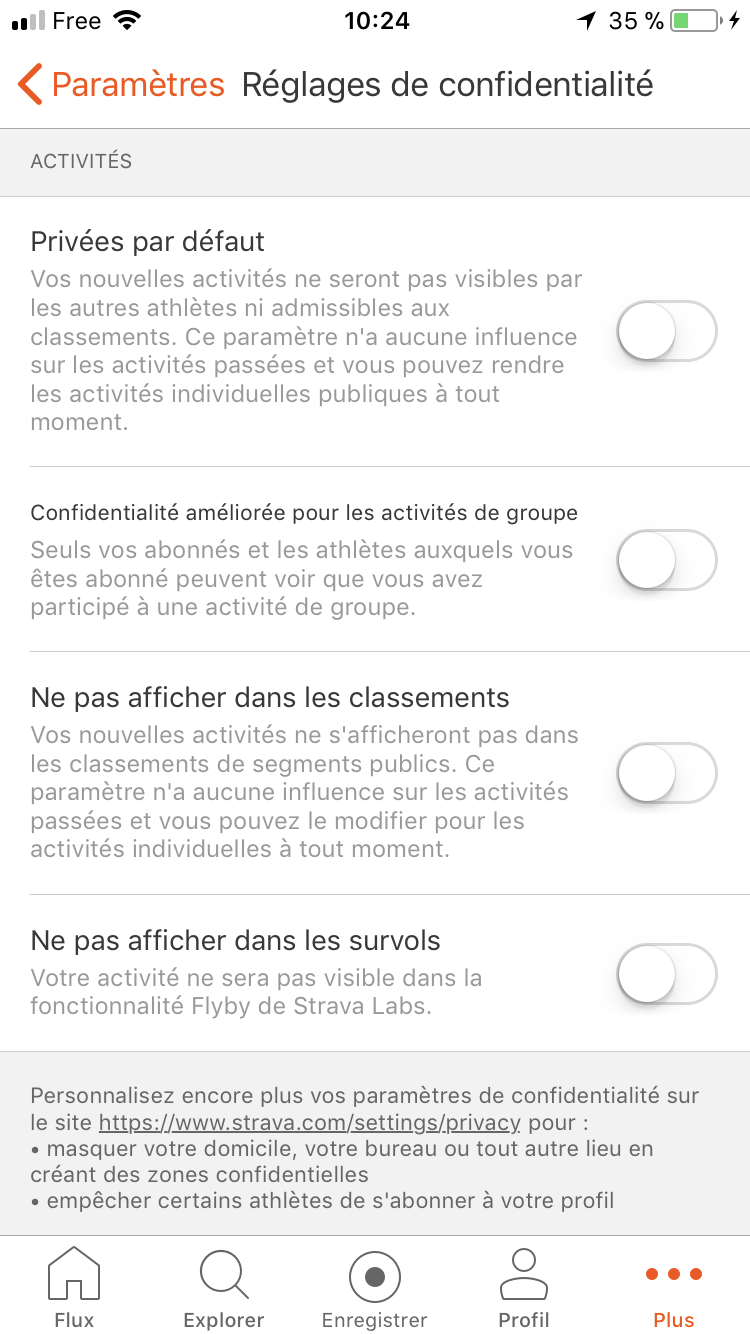Go back to Paramètres

pyautogui.click(x=121, y=85)
